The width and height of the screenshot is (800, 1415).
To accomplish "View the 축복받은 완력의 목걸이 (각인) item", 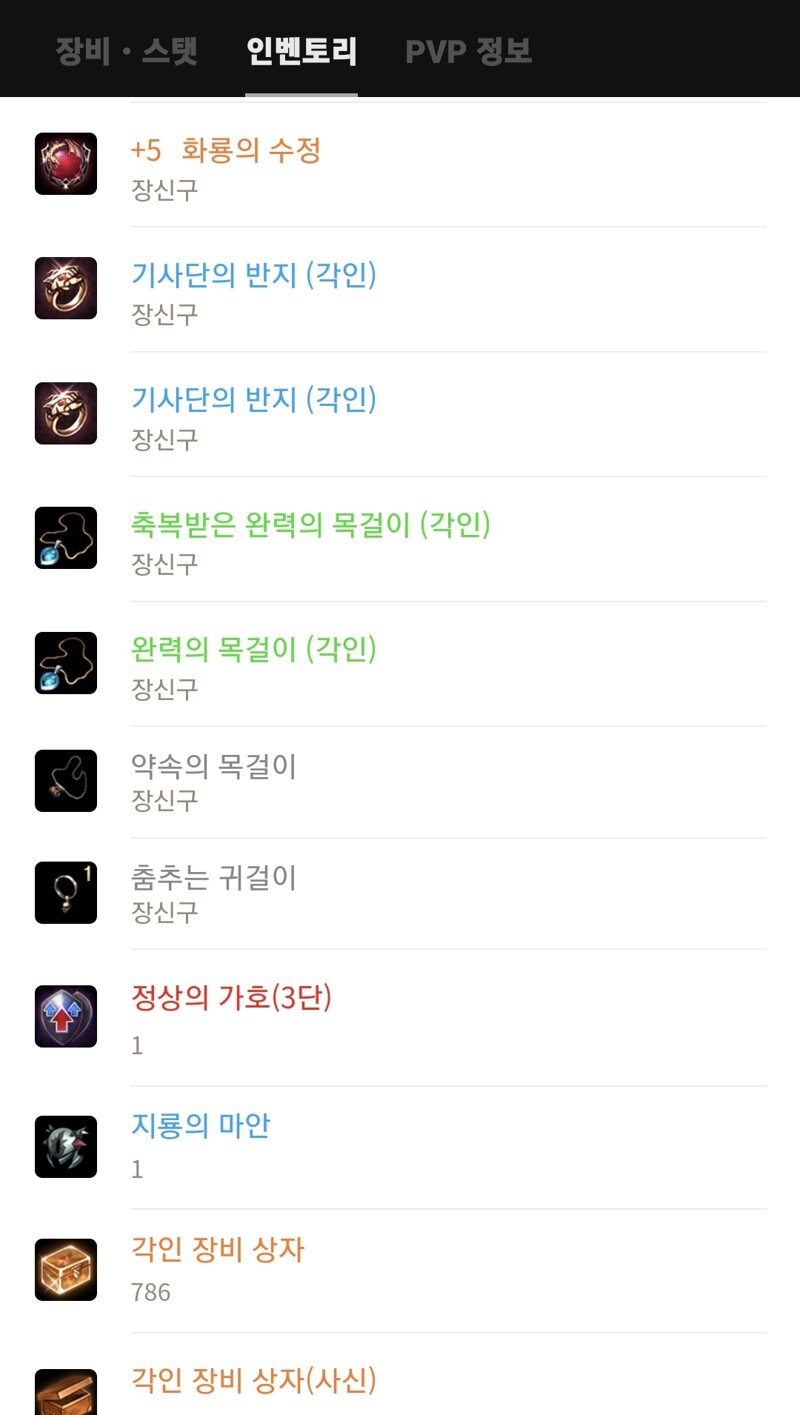I will point(400,539).
